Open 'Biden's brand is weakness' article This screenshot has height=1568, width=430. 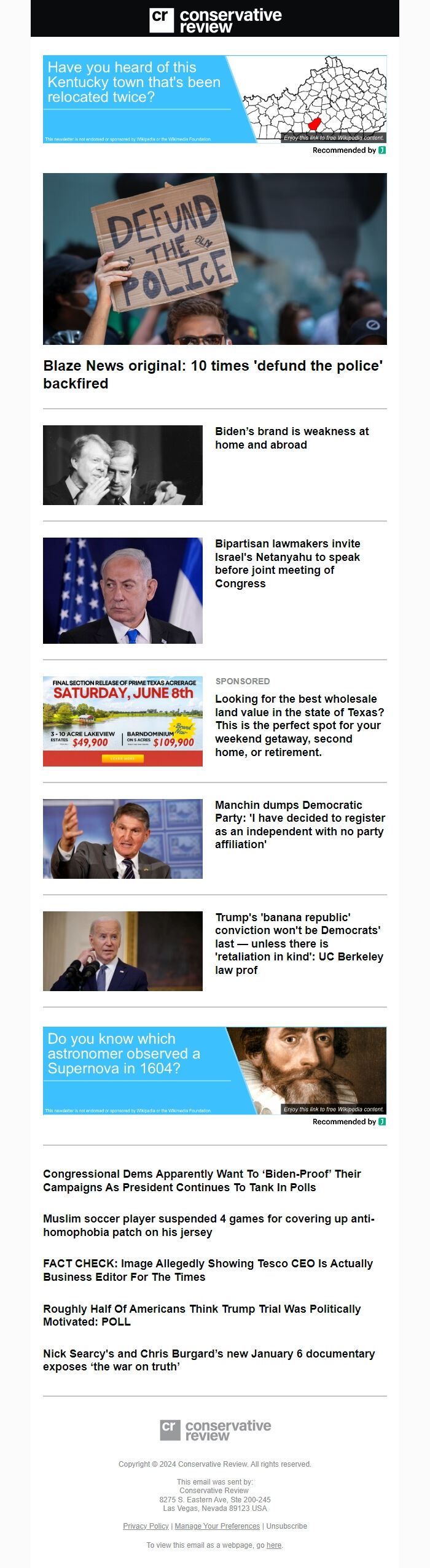click(292, 438)
